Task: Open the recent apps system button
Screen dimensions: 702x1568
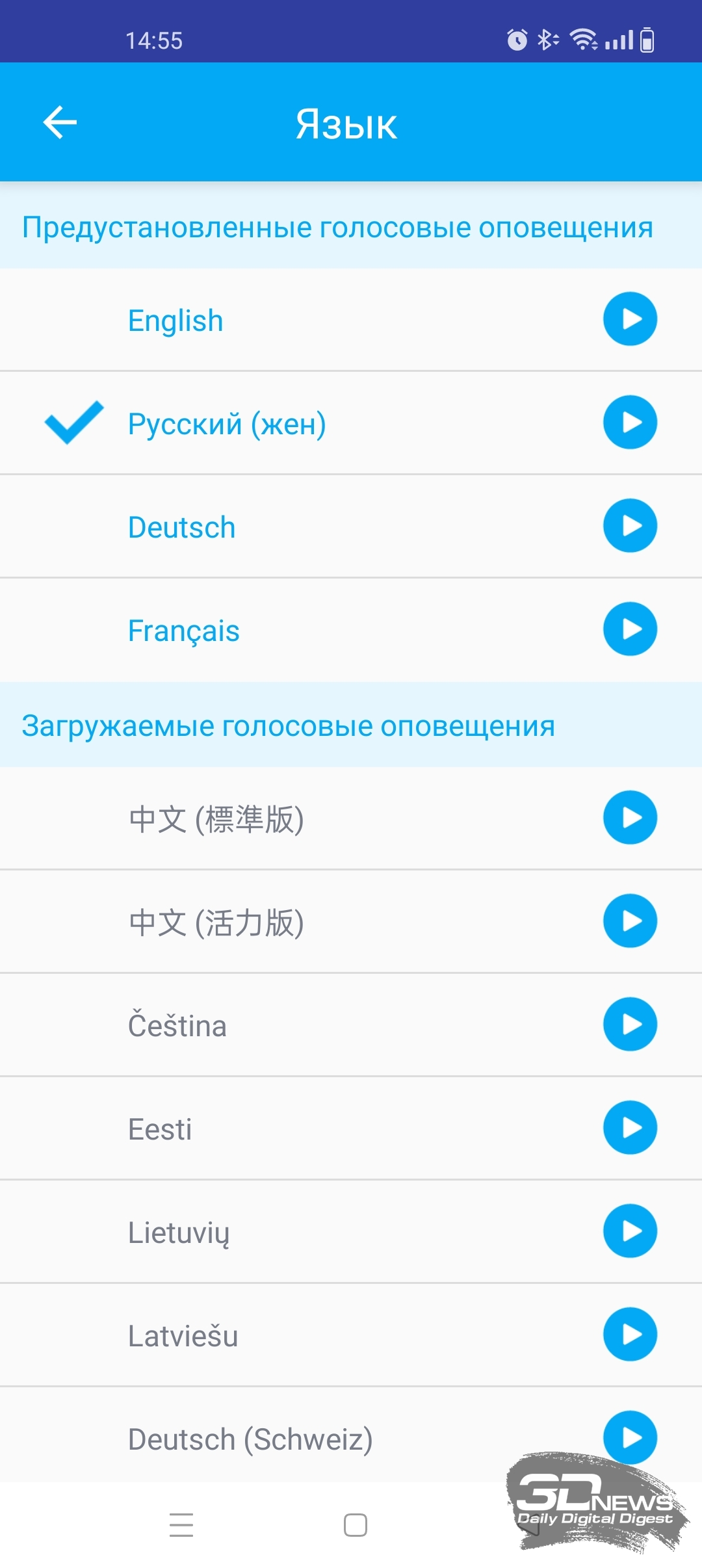Action: coord(181,1524)
